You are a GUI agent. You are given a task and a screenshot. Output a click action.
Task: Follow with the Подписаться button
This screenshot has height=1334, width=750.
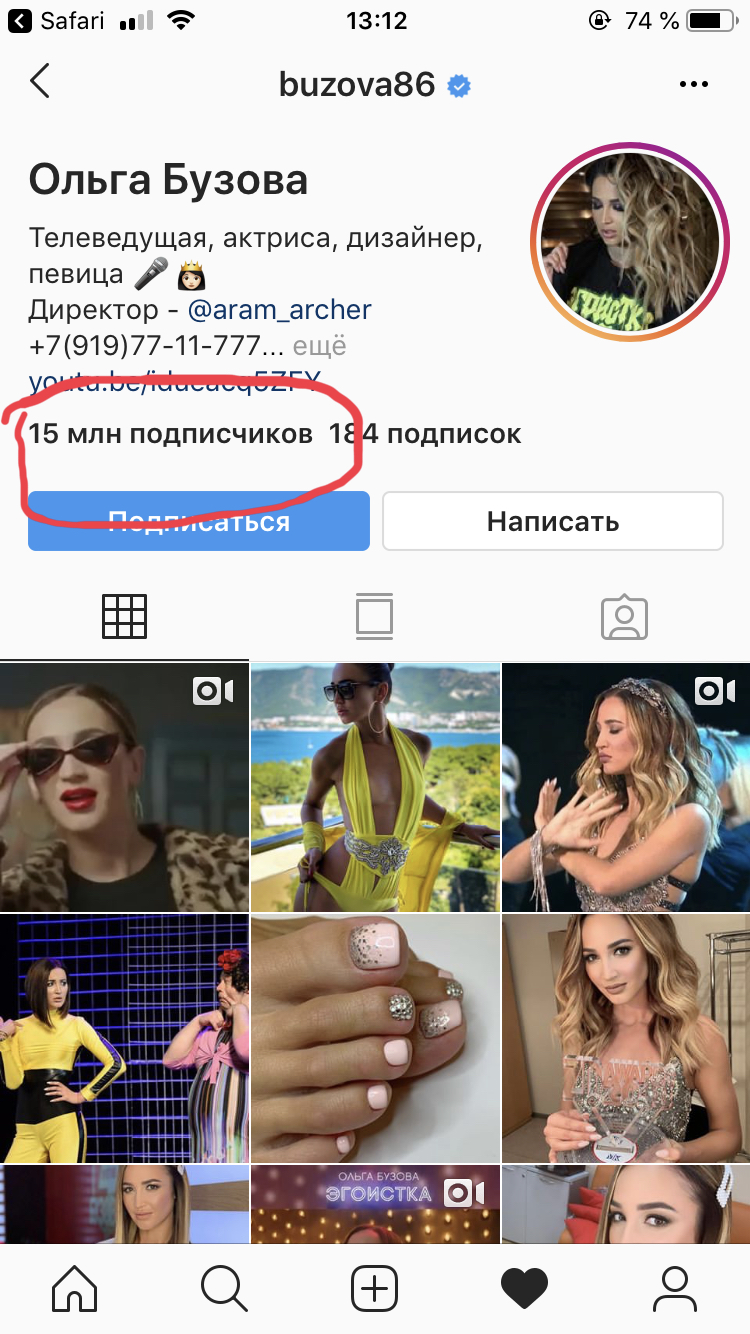coord(199,521)
